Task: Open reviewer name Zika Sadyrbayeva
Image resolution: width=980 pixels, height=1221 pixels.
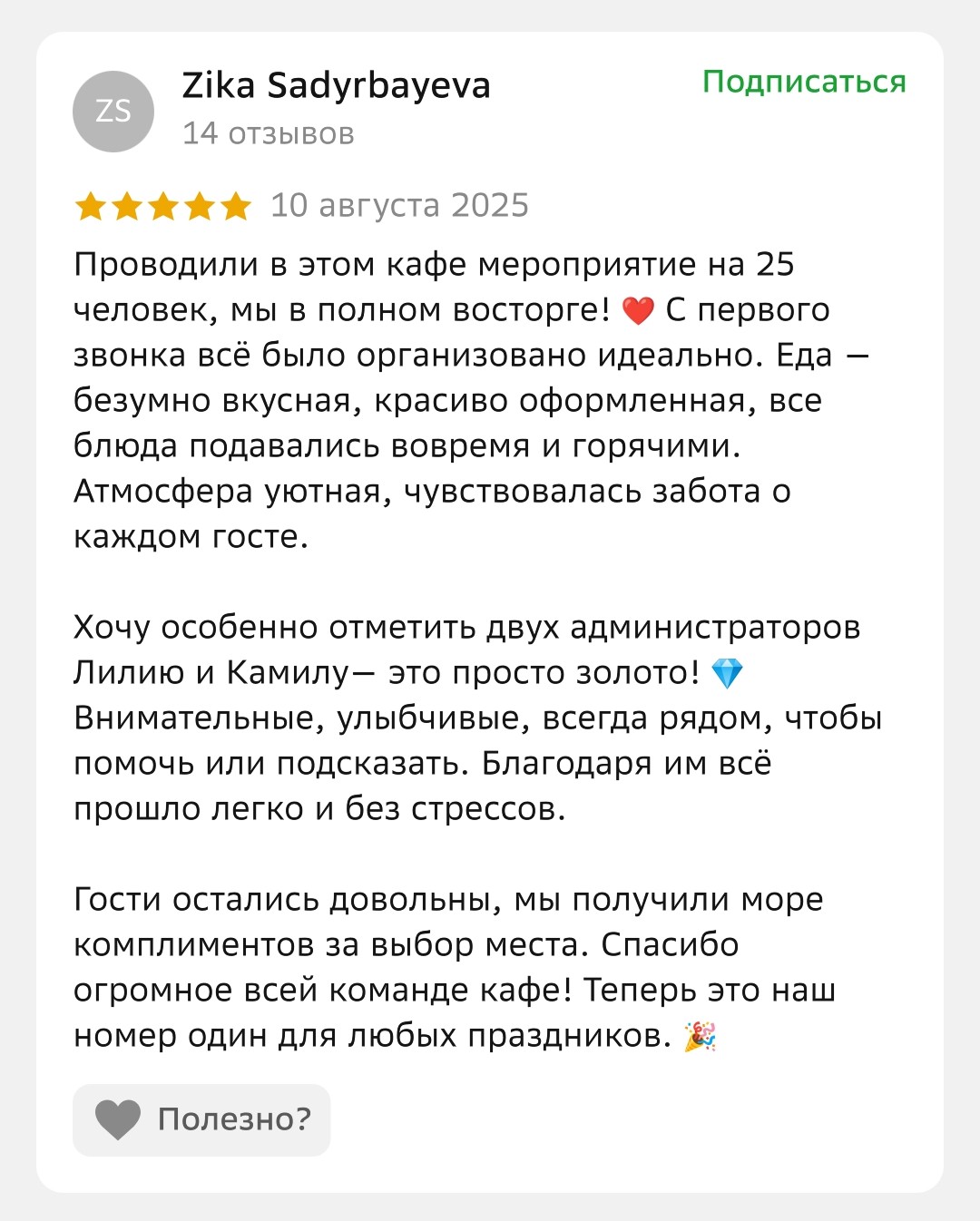Action: pyautogui.click(x=336, y=86)
